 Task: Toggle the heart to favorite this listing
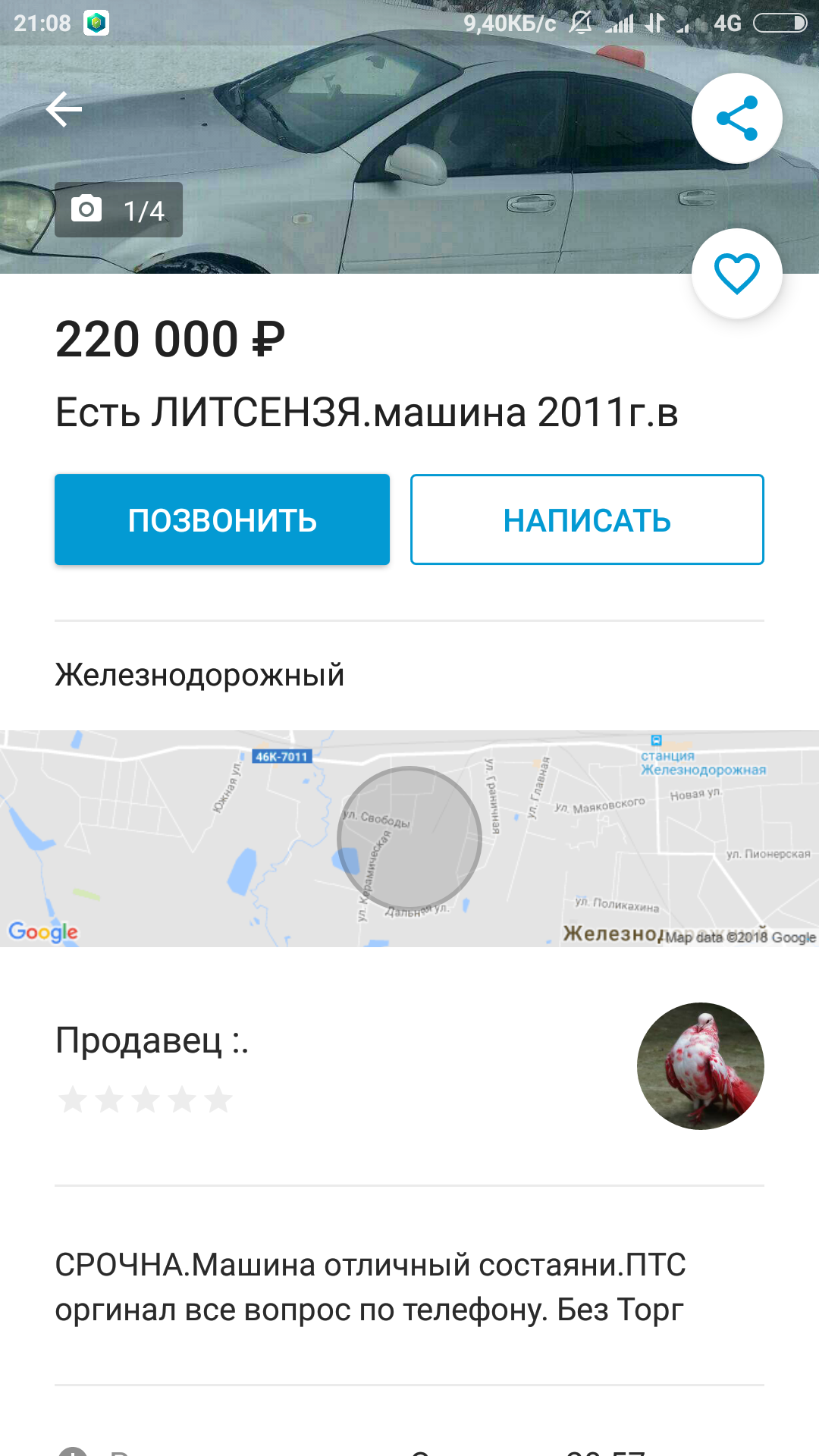pos(736,273)
